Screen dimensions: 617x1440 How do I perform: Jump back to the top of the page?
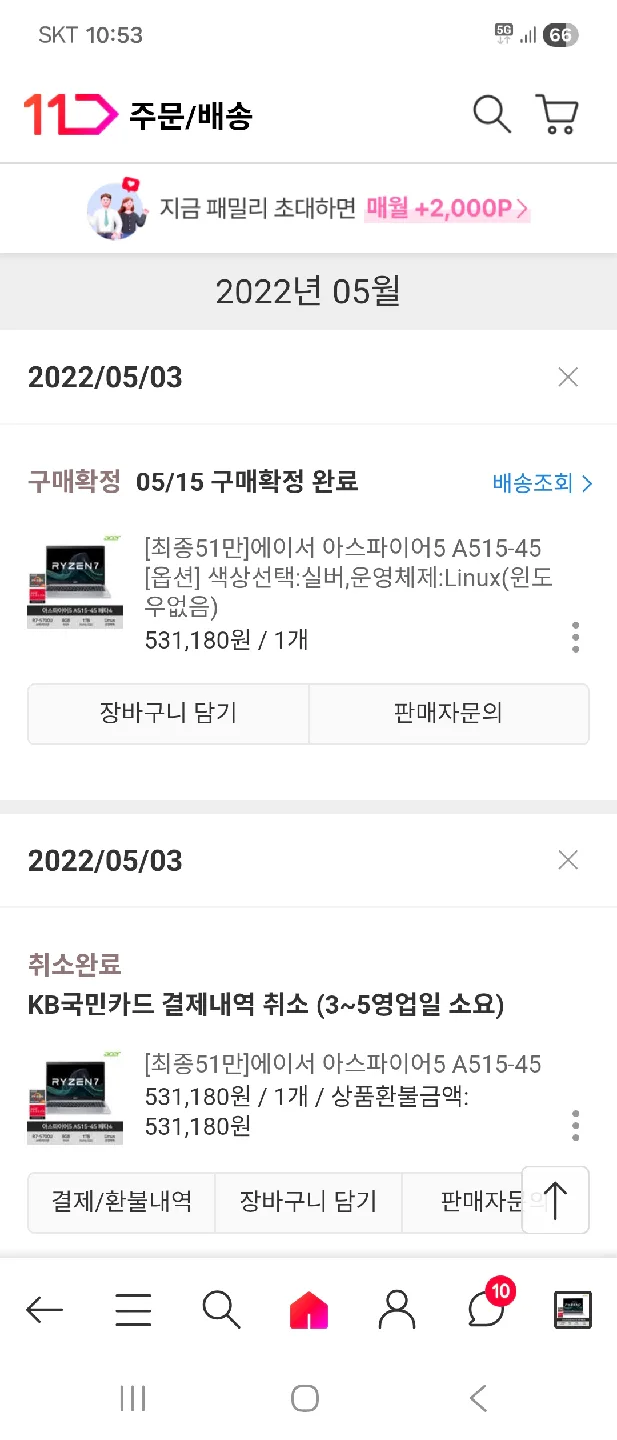pos(555,1200)
